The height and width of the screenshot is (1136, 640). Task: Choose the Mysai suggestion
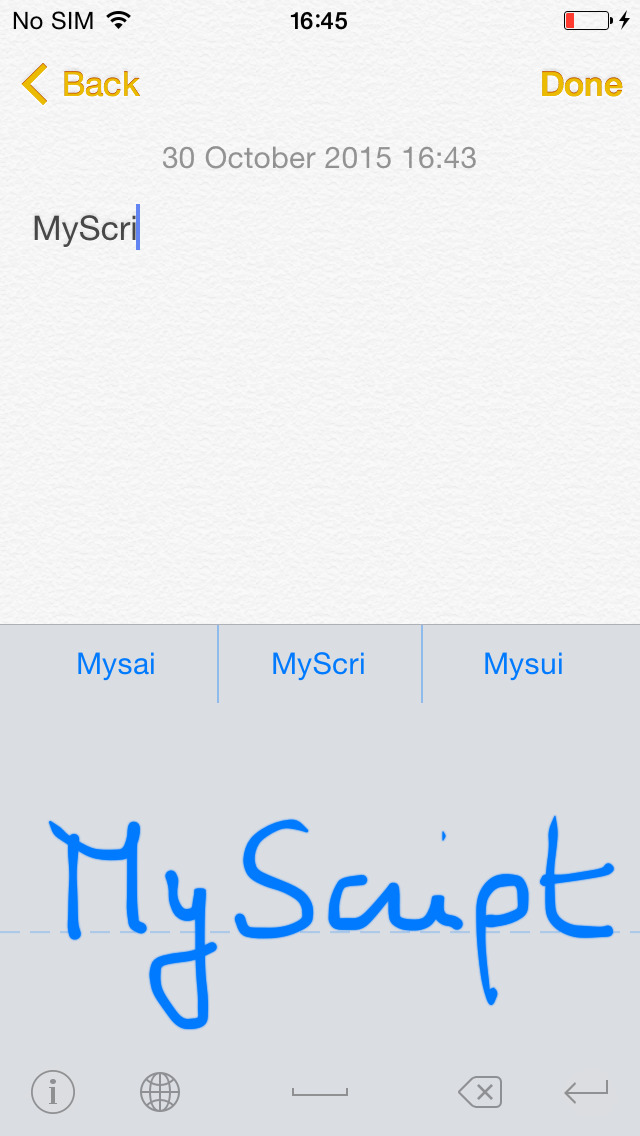click(116, 664)
